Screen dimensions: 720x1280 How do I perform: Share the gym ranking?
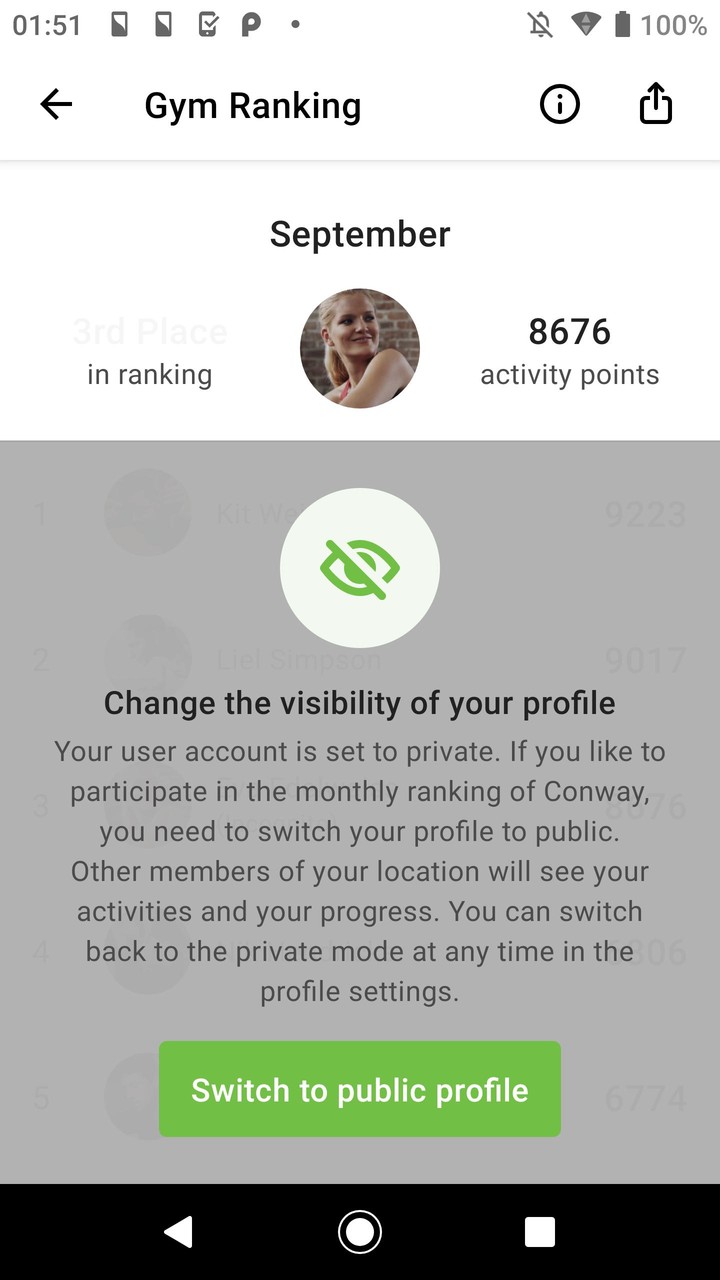[x=655, y=104]
